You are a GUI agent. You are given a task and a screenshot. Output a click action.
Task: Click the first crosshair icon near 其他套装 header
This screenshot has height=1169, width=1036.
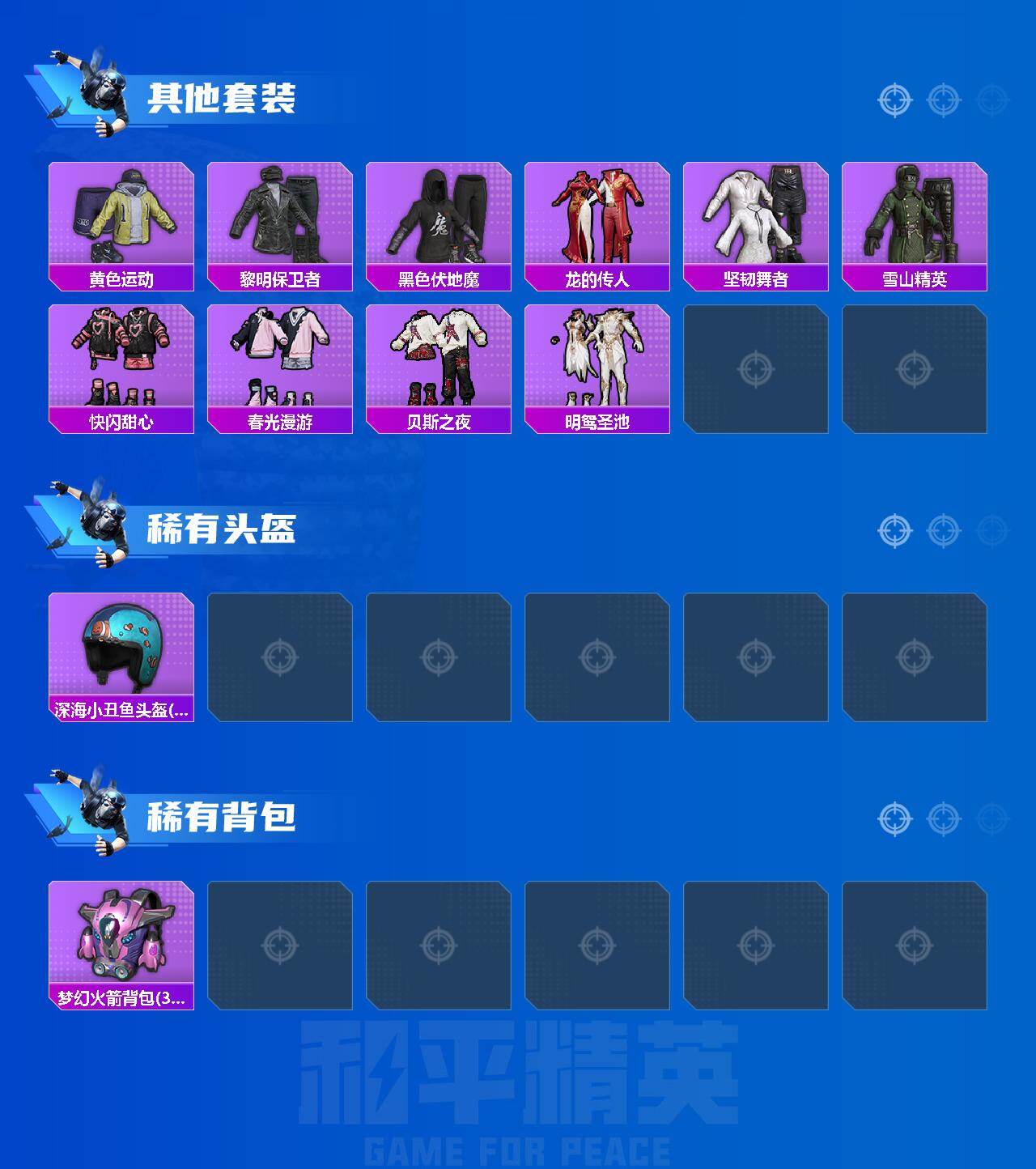[x=894, y=101]
